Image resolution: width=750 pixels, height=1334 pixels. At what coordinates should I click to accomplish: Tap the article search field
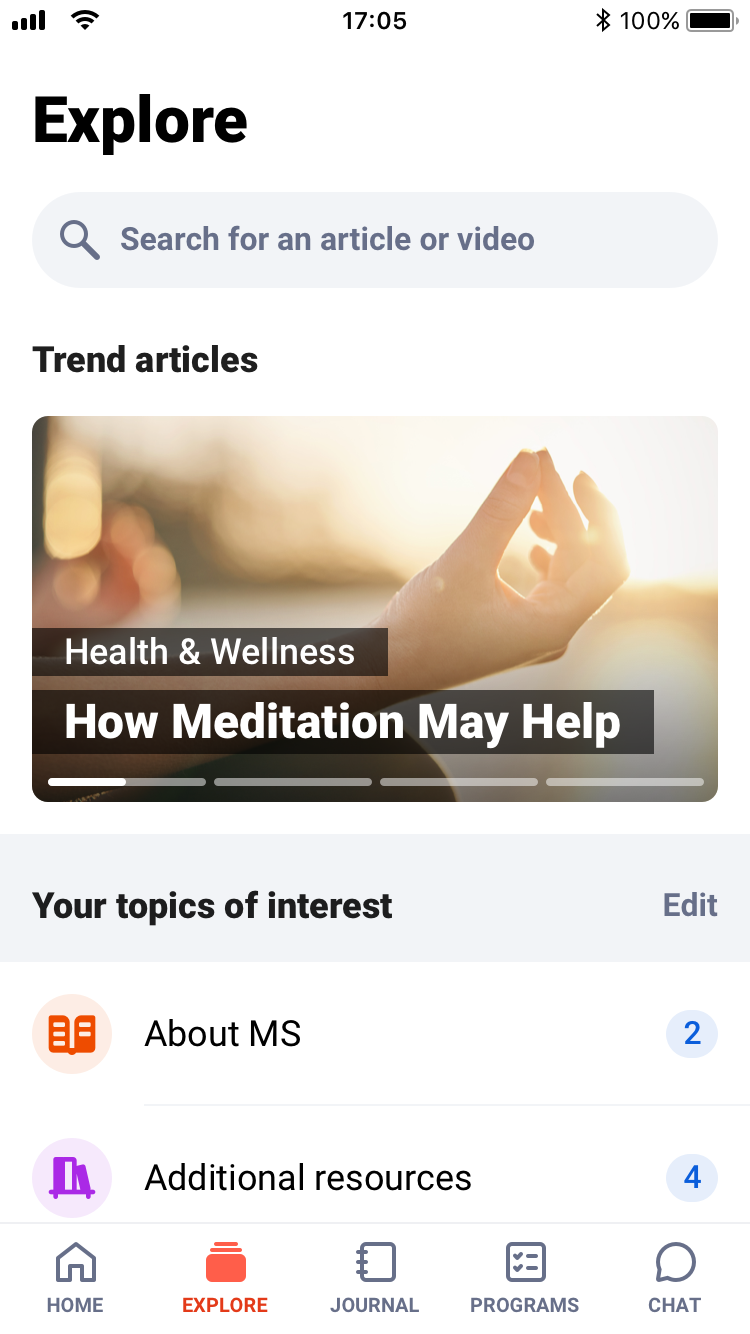coord(375,240)
